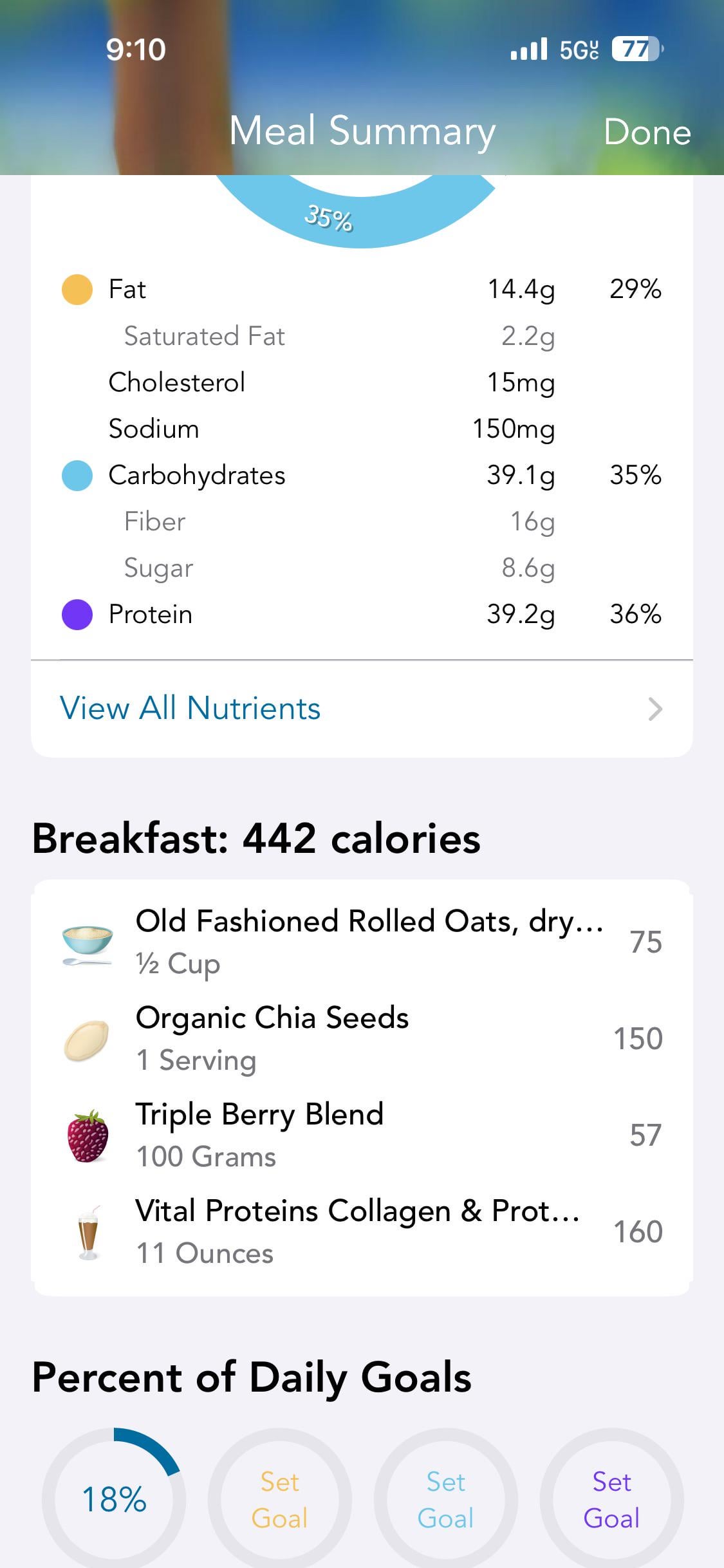The width and height of the screenshot is (724, 1568).
Task: Tap the purple Set Goal circle
Action: click(x=611, y=1499)
